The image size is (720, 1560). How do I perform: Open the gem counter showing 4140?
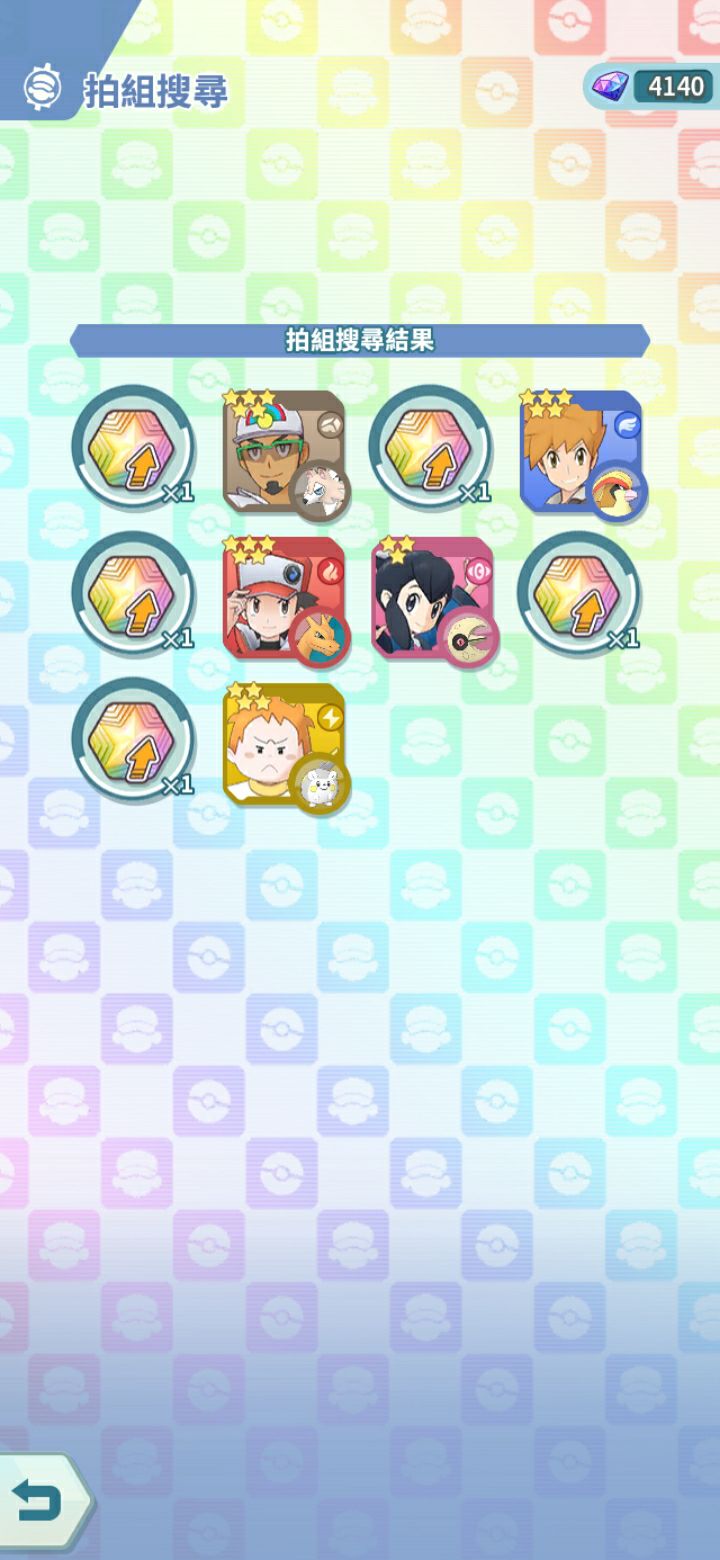(652, 87)
